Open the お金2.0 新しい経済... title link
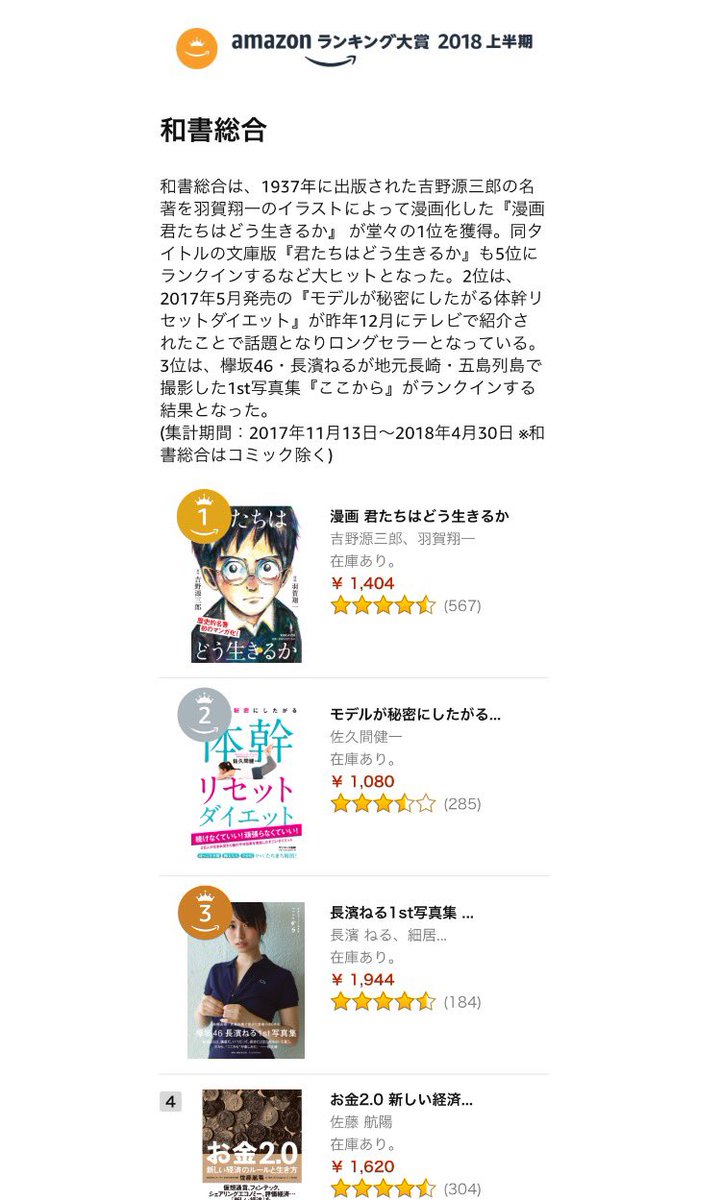The width and height of the screenshot is (721, 1200). click(401, 1099)
